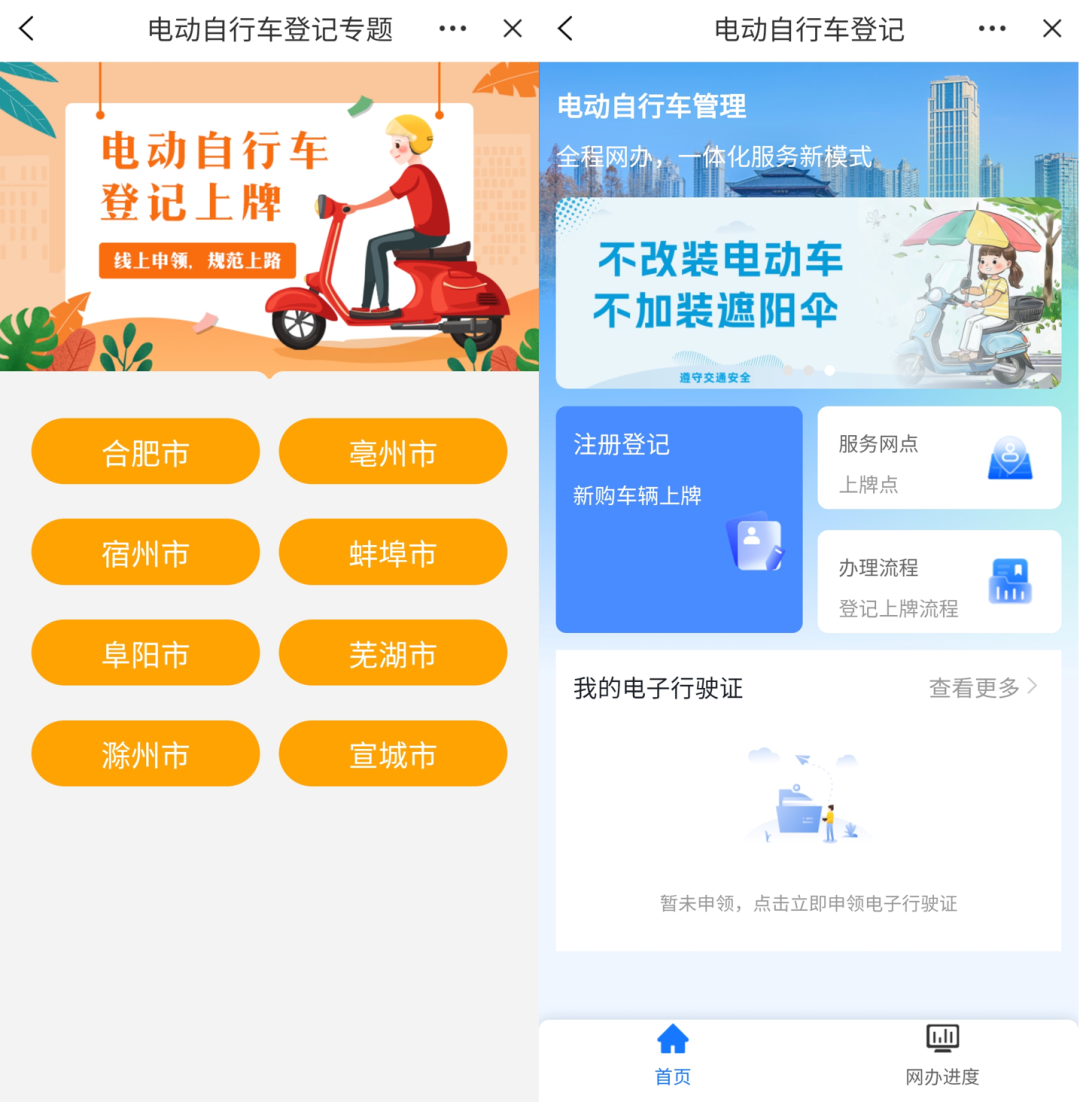Choose 亳州市 from the city list
The width and height of the screenshot is (1080, 1102).
pos(392,452)
